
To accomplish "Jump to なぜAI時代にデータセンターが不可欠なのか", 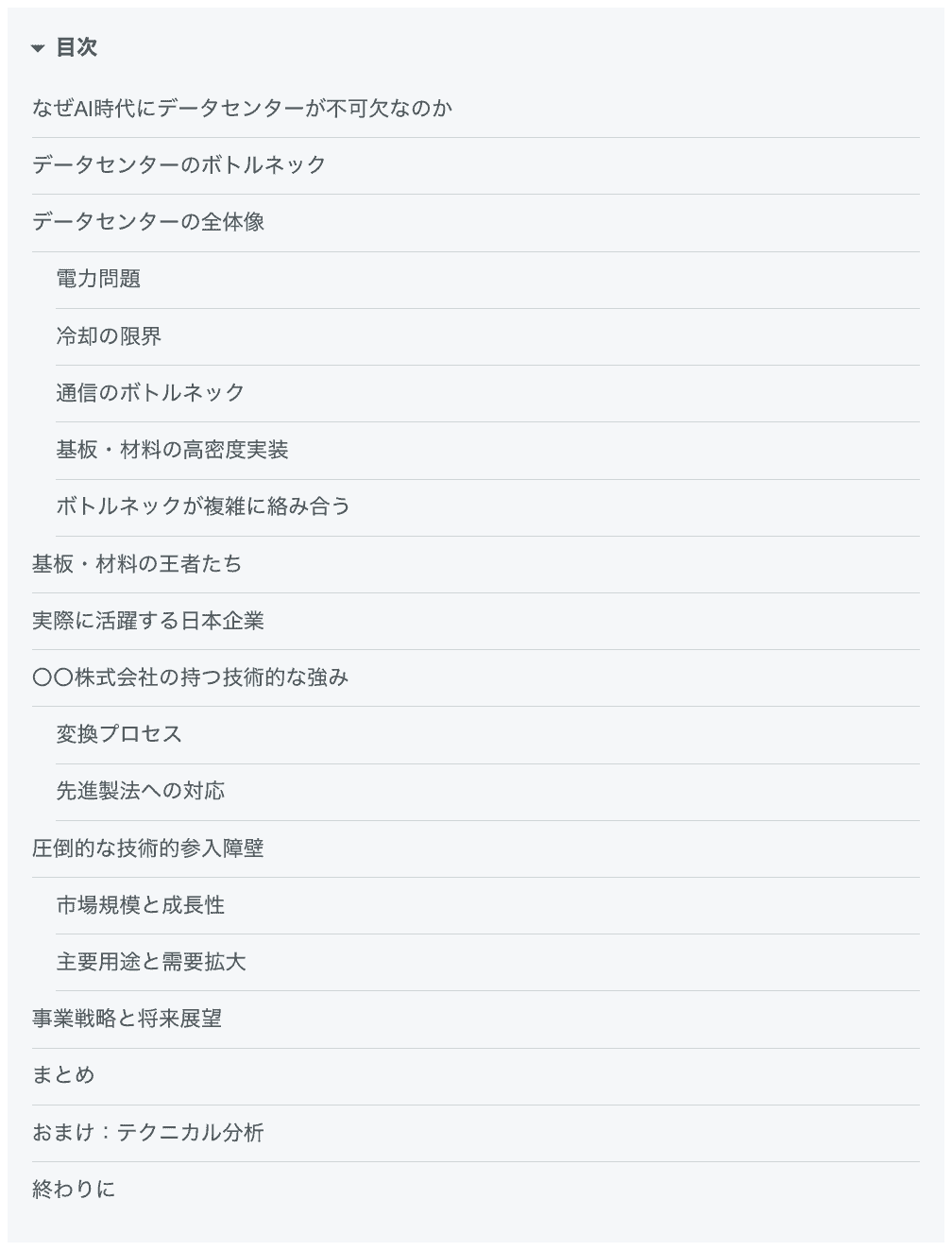I will pos(242,109).
